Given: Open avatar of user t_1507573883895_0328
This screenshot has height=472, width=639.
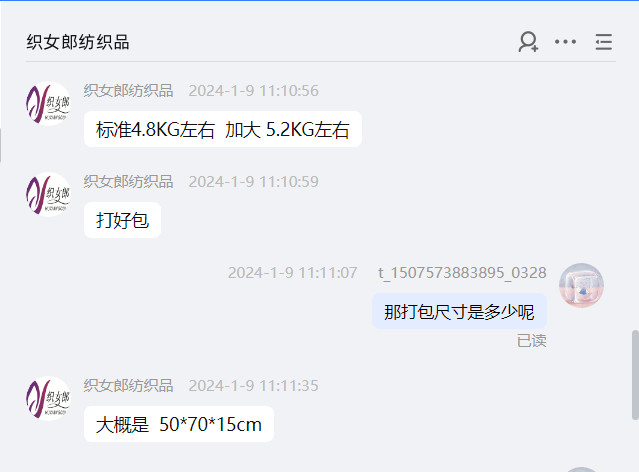Looking at the screenshot, I should pos(581,286).
